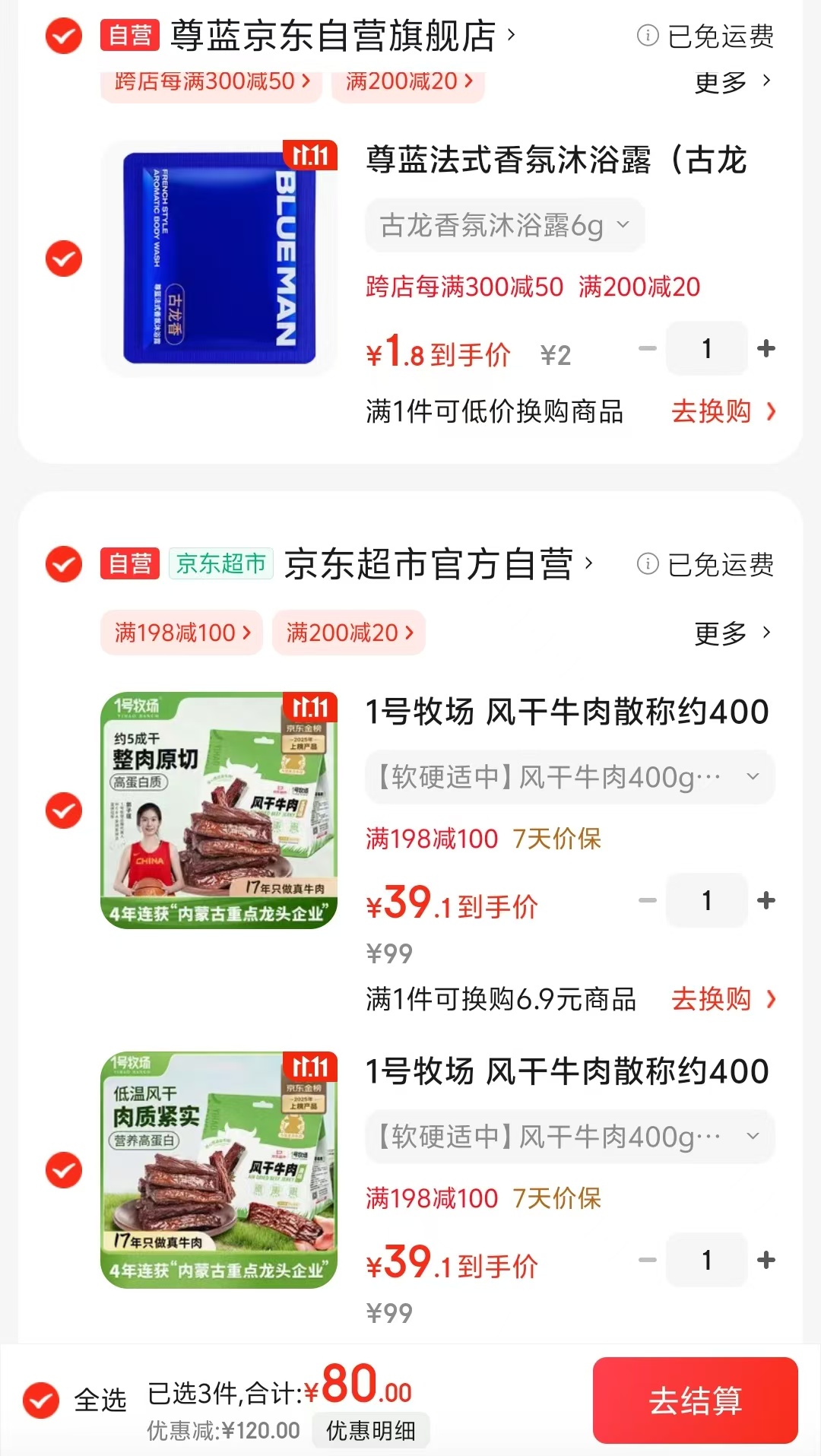Change the 古龙香氛沐浴露6g variant
This screenshot has height=1456, width=821.
[505, 226]
